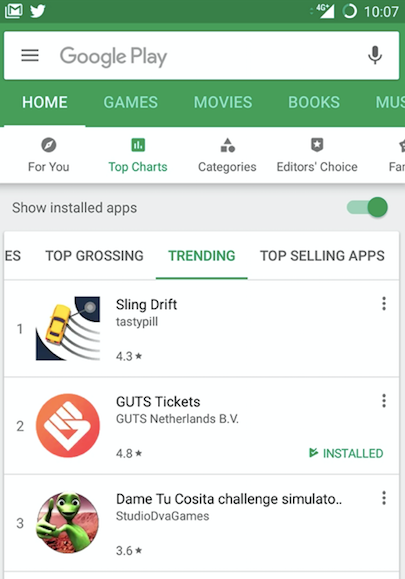Image resolution: width=405 pixels, height=579 pixels.
Task: Open the hamburger drawer menu
Action: [x=30, y=55]
